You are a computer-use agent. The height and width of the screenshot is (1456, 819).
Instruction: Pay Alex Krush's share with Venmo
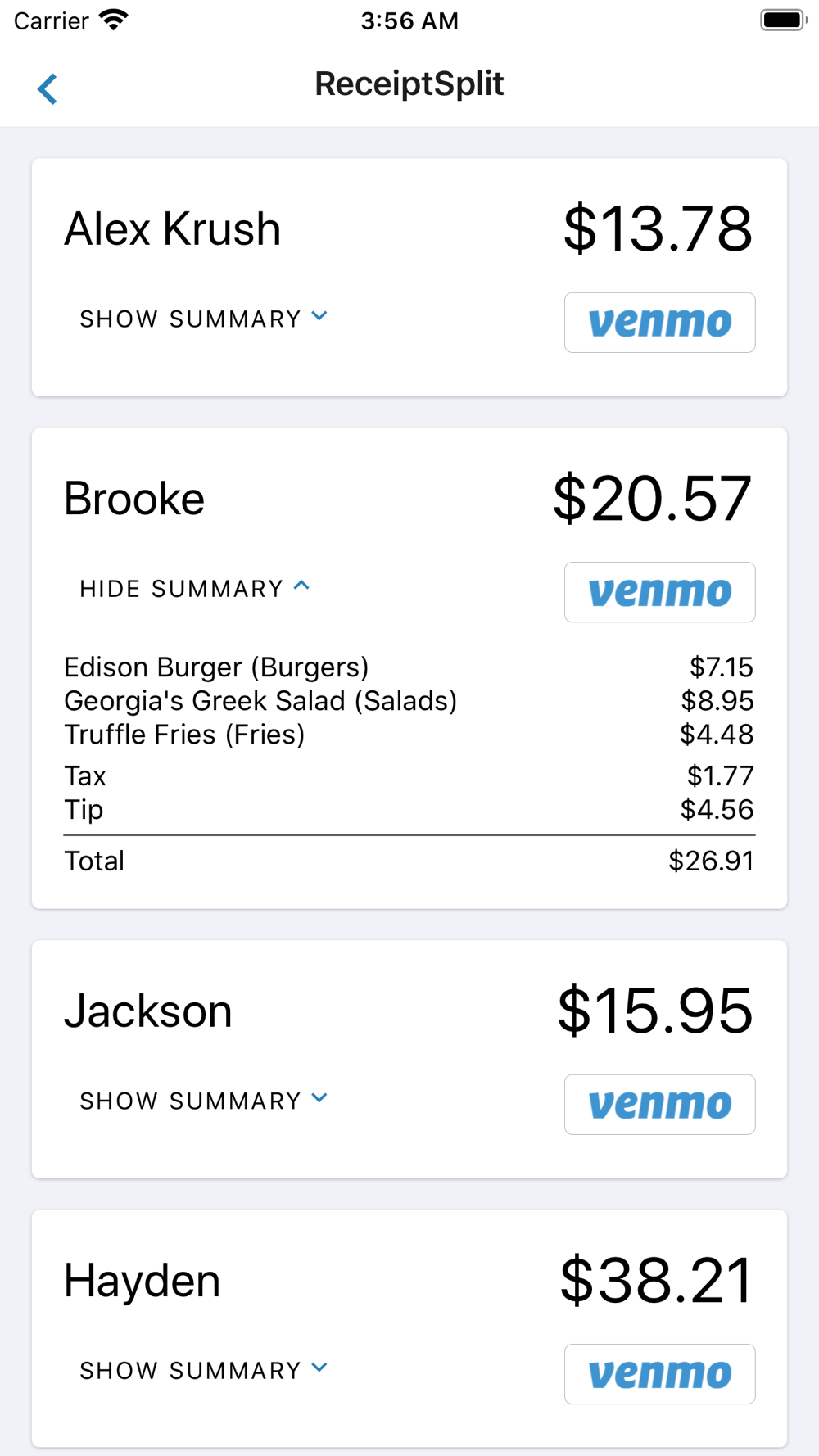pos(659,323)
